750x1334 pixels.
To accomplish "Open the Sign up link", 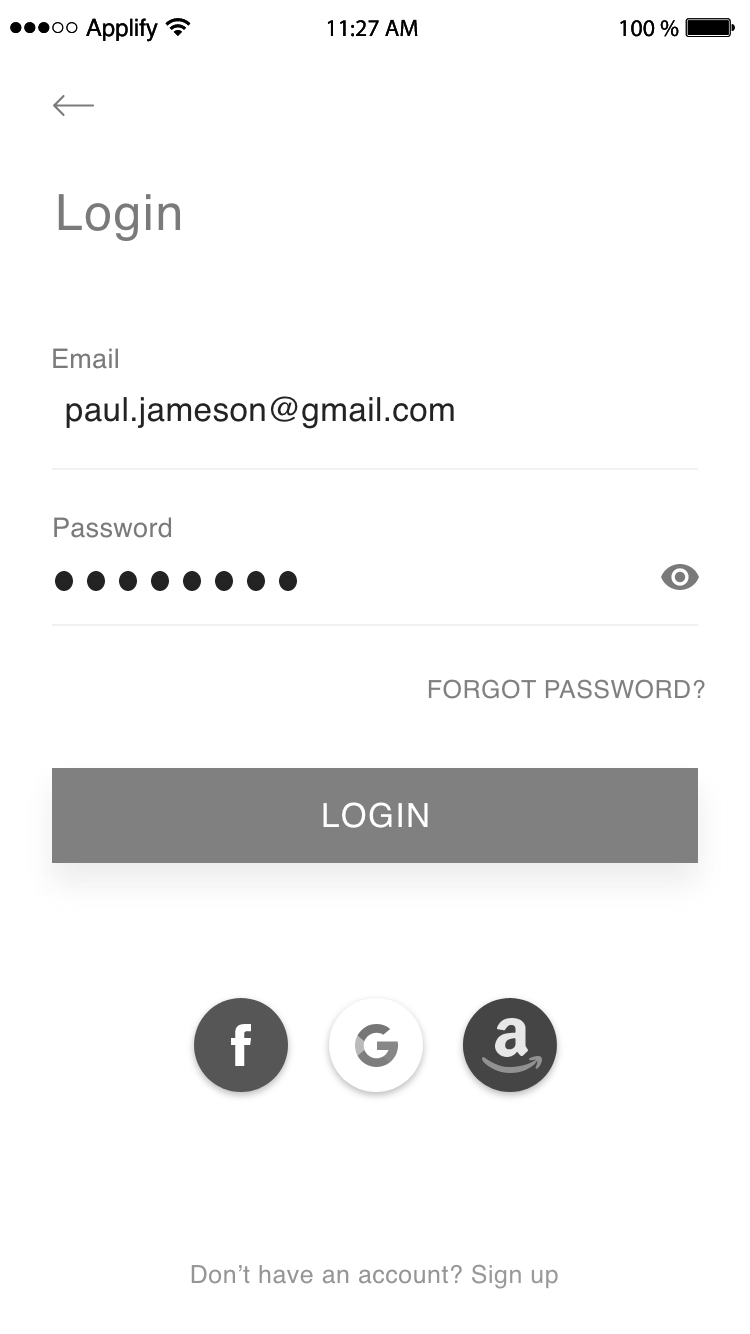I will (x=515, y=1275).
